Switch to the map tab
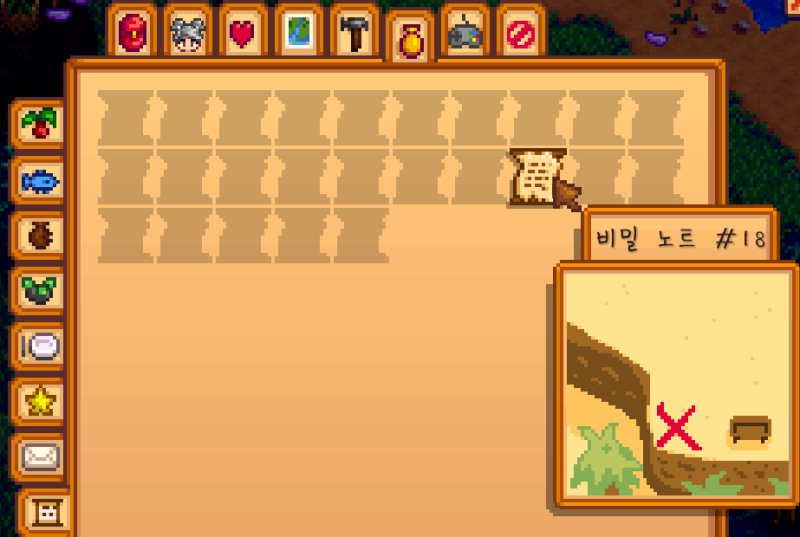Screen dimensions: 800x537 (298, 34)
